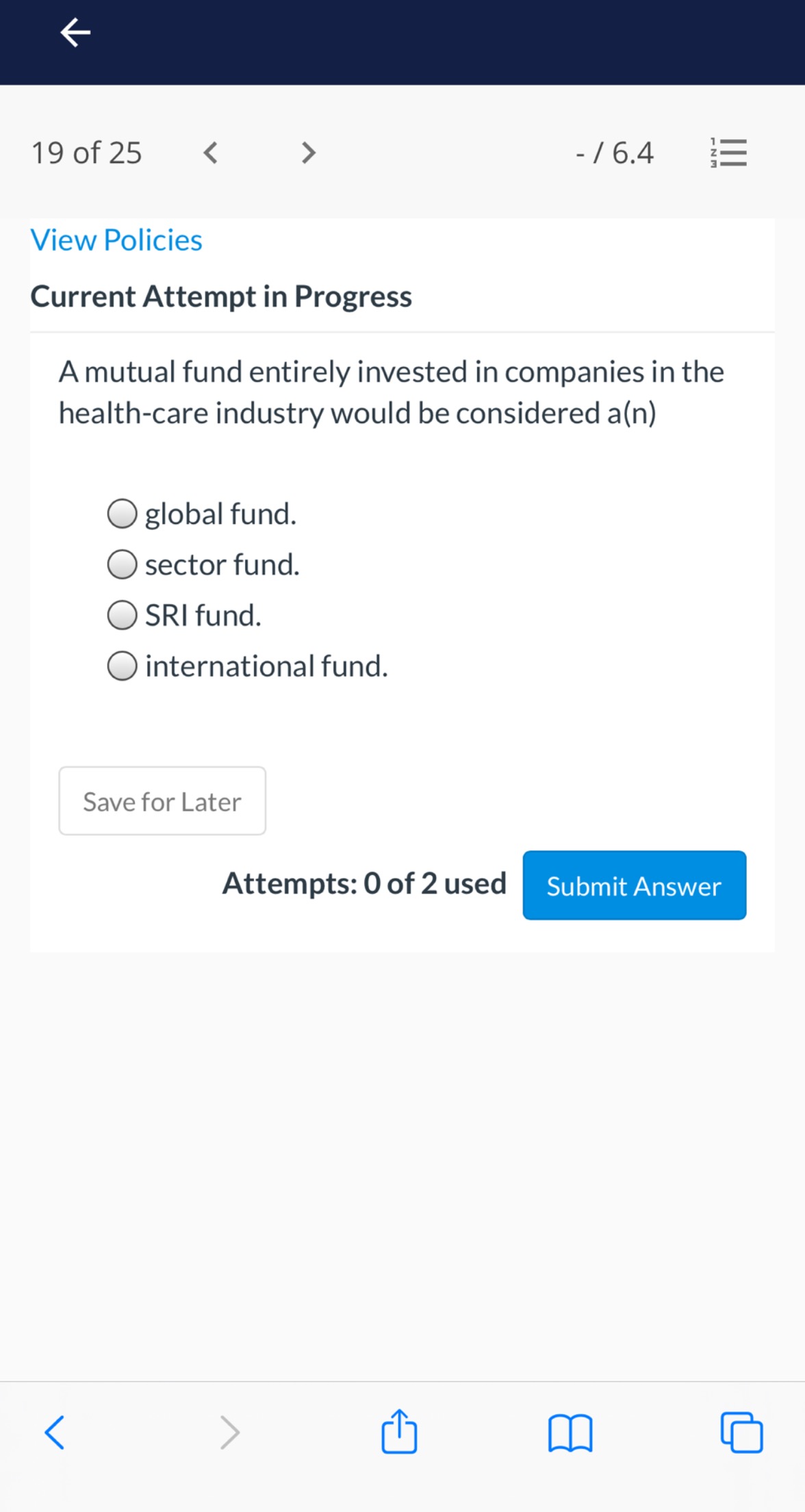Tap the '19 of 25' question indicator
This screenshot has width=805, height=1512.
(86, 153)
